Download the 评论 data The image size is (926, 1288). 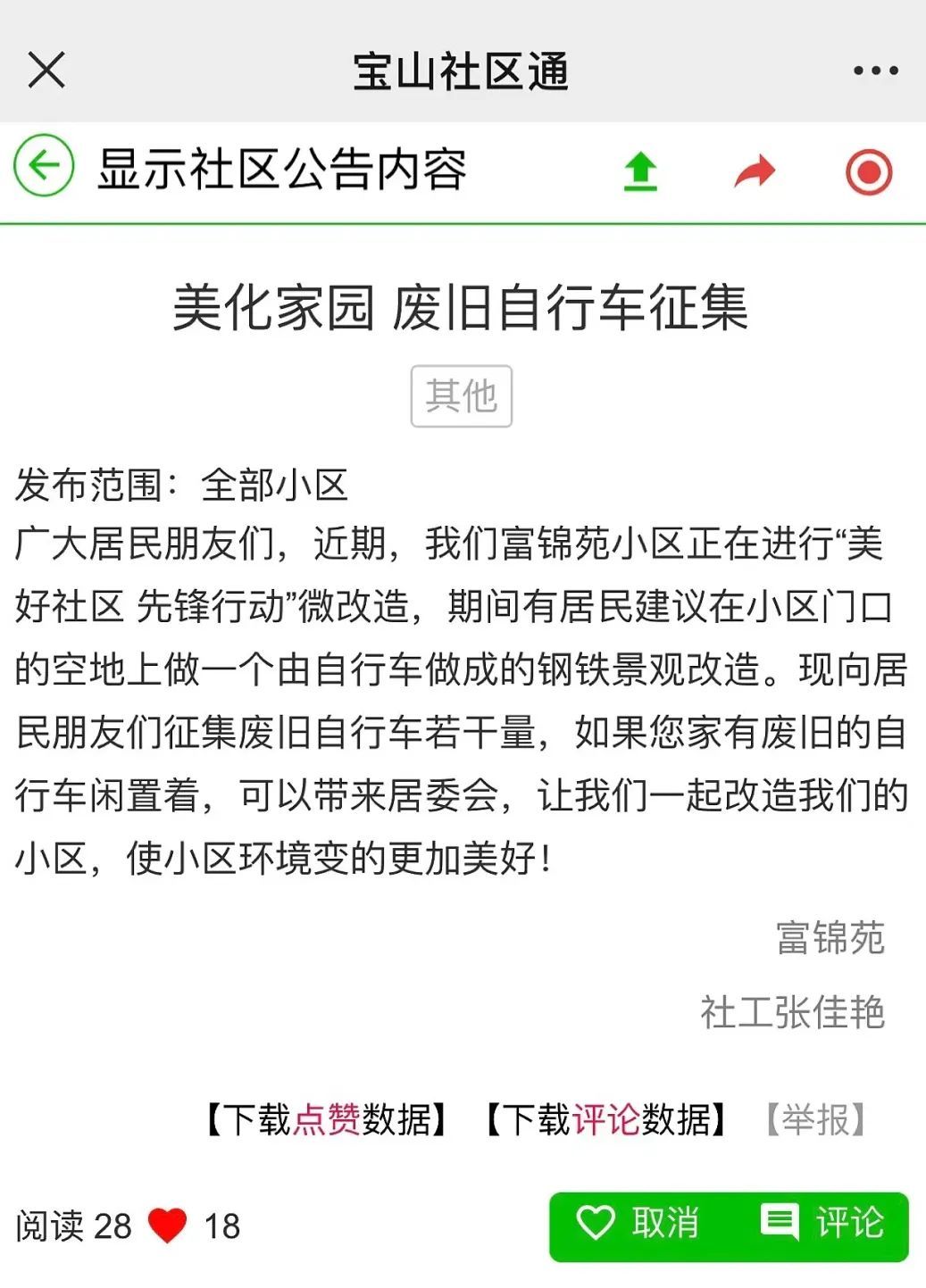606,1119
